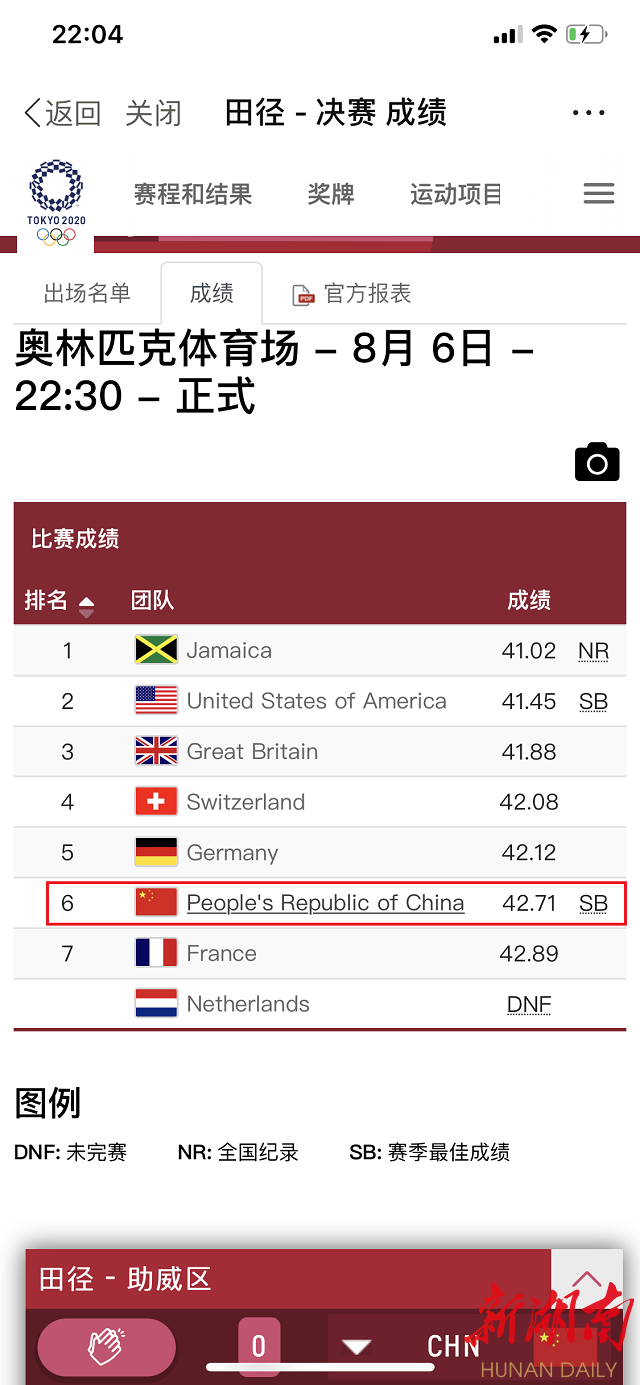The width and height of the screenshot is (640, 1385).
Task: Open the hamburger menu
Action: [598, 193]
